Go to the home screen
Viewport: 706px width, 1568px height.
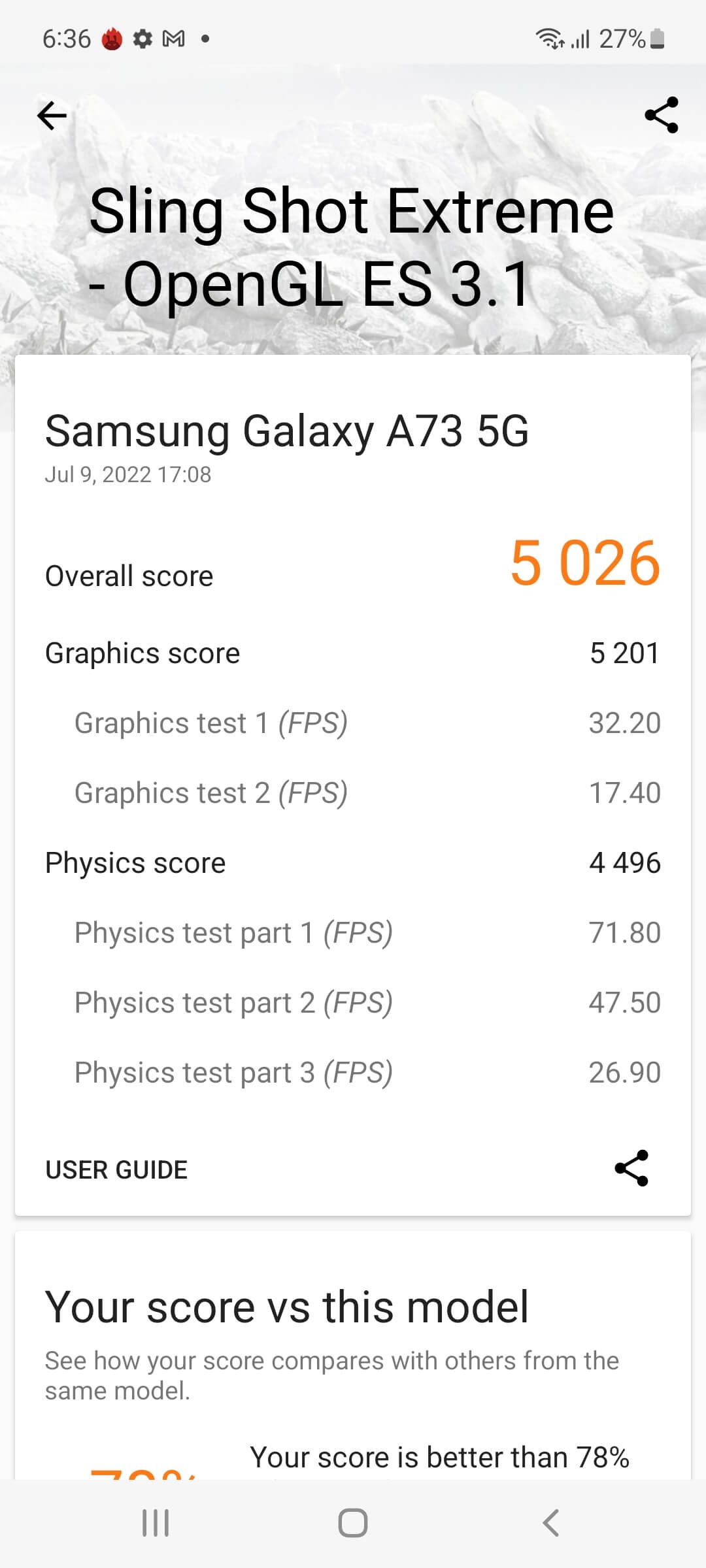coord(353,1523)
